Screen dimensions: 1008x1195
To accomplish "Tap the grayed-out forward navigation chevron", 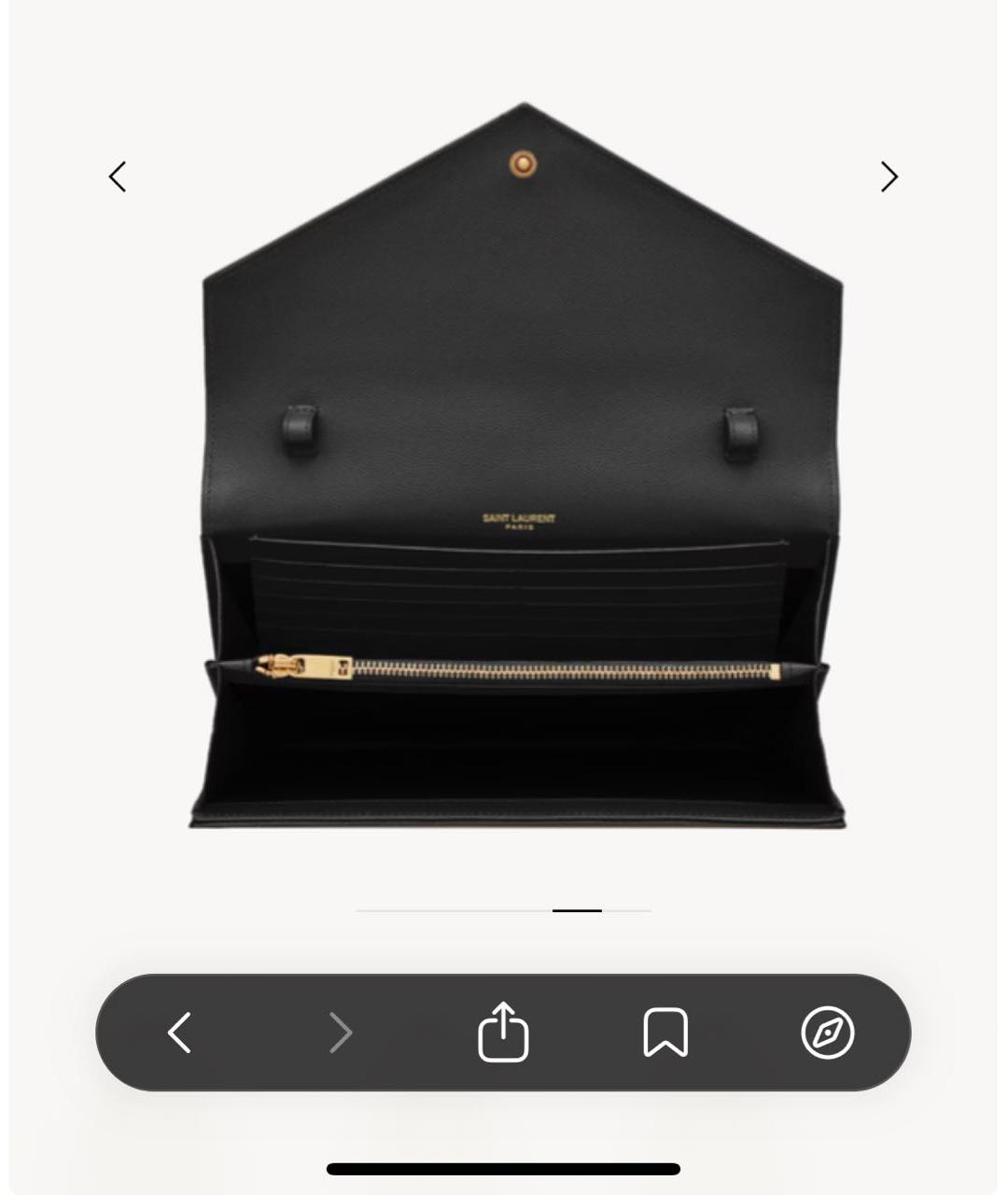I will (341, 1033).
